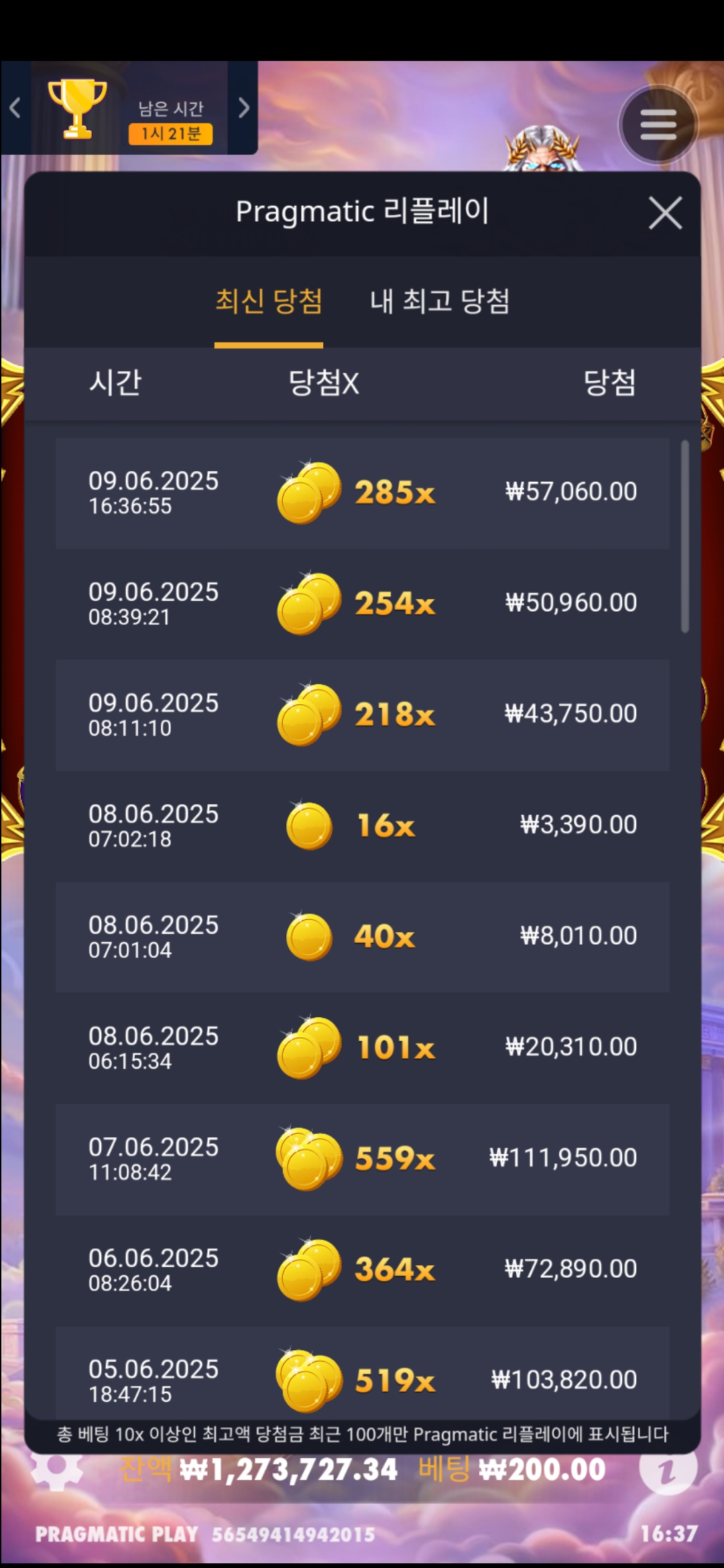Replay the 101x win of ₩20,310.00

tap(362, 1048)
